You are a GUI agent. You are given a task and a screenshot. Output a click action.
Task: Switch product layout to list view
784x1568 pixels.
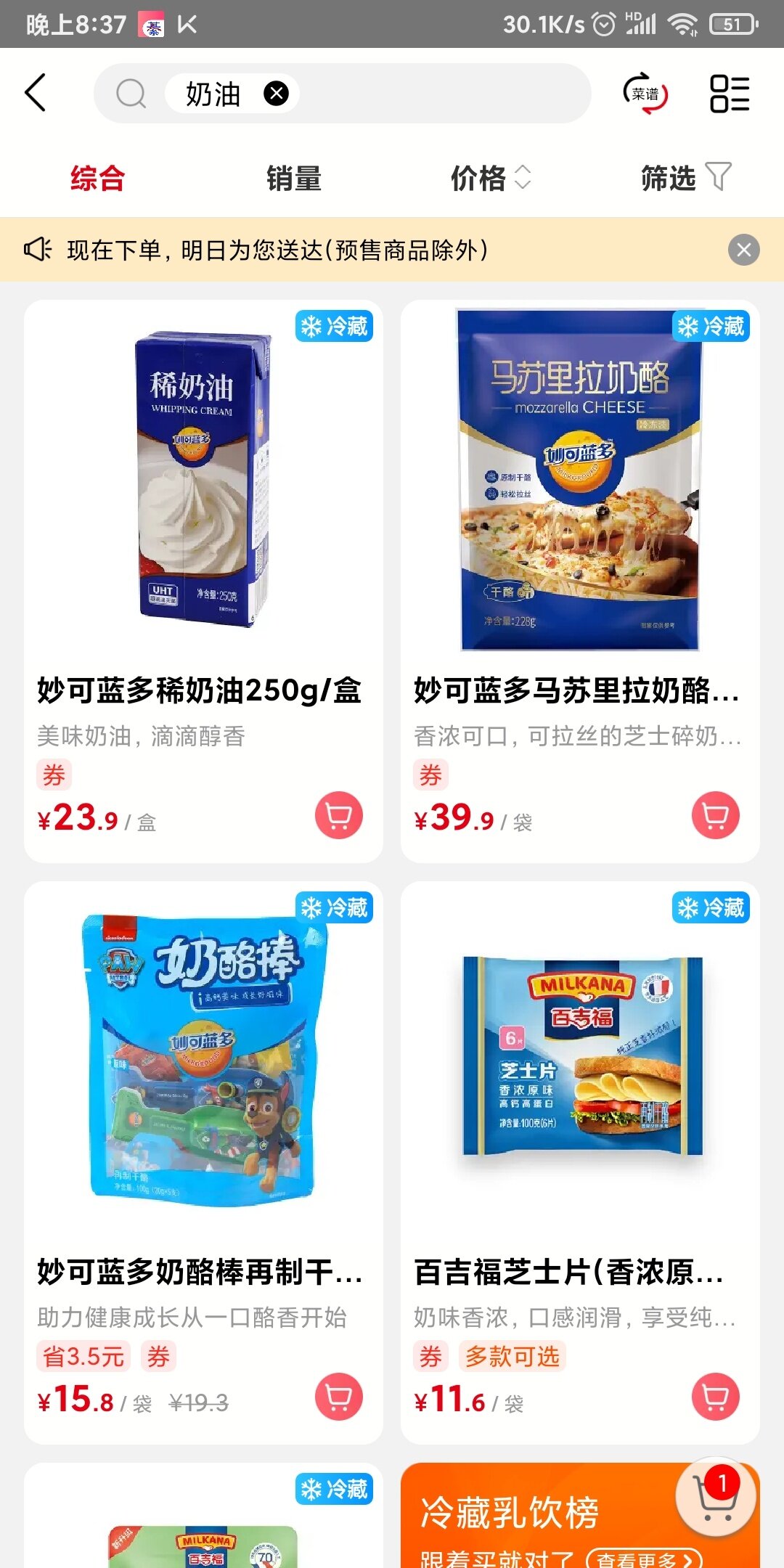point(729,94)
